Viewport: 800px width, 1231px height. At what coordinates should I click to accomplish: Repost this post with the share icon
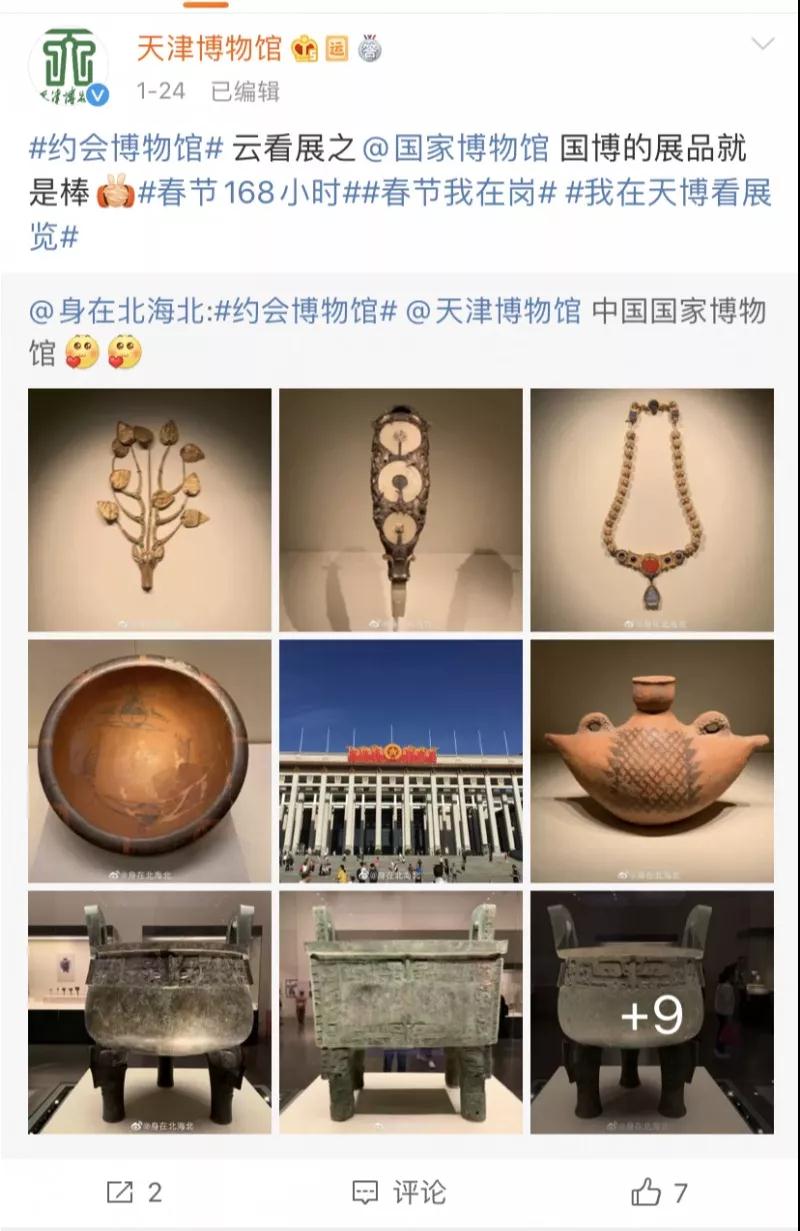[x=133, y=1192]
